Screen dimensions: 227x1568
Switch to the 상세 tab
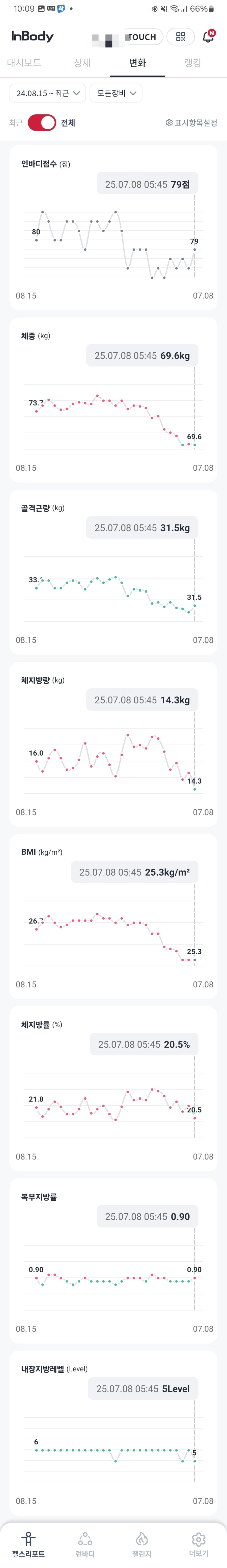(82, 63)
